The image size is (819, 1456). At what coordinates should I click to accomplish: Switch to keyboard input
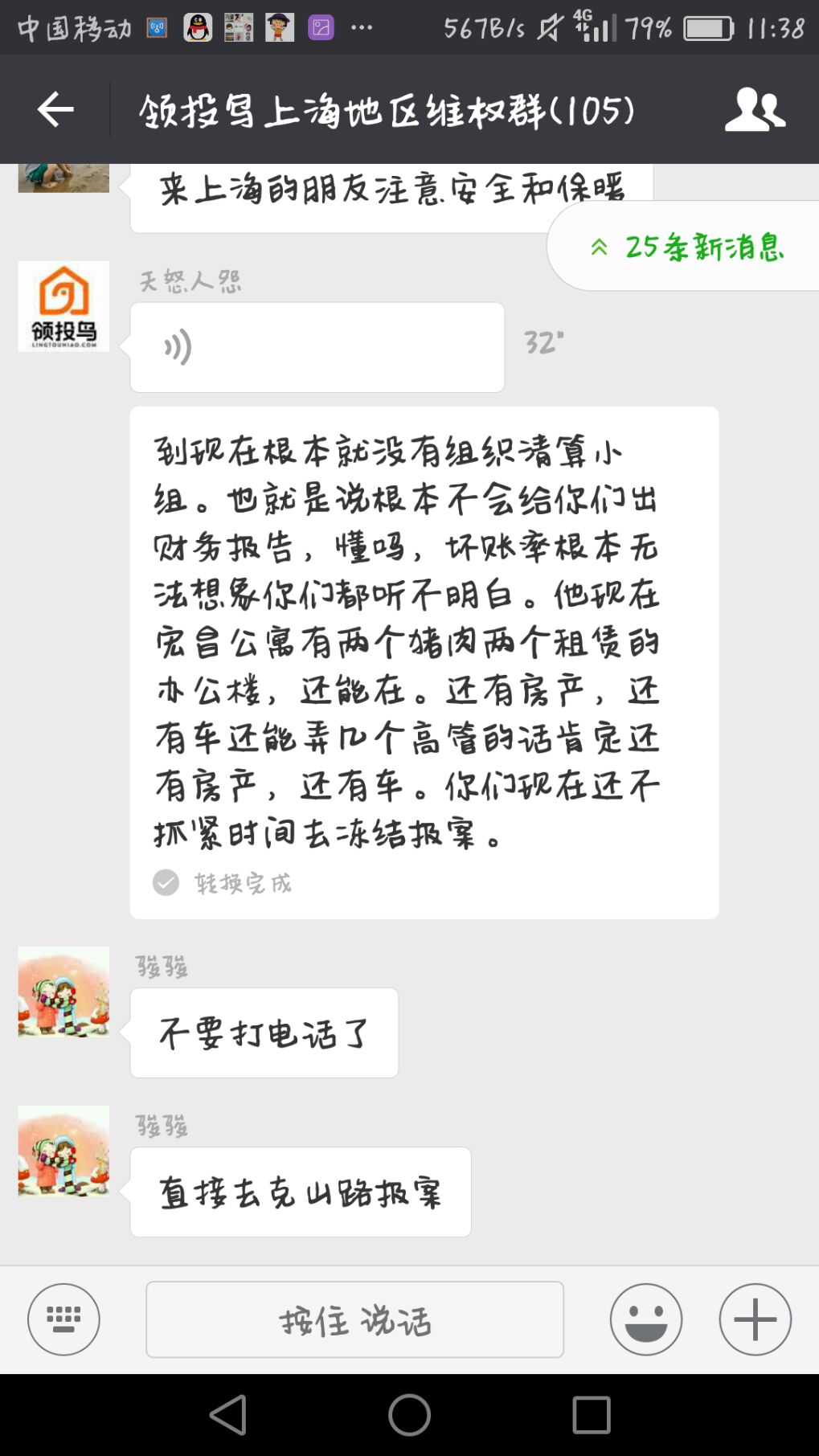[63, 1319]
